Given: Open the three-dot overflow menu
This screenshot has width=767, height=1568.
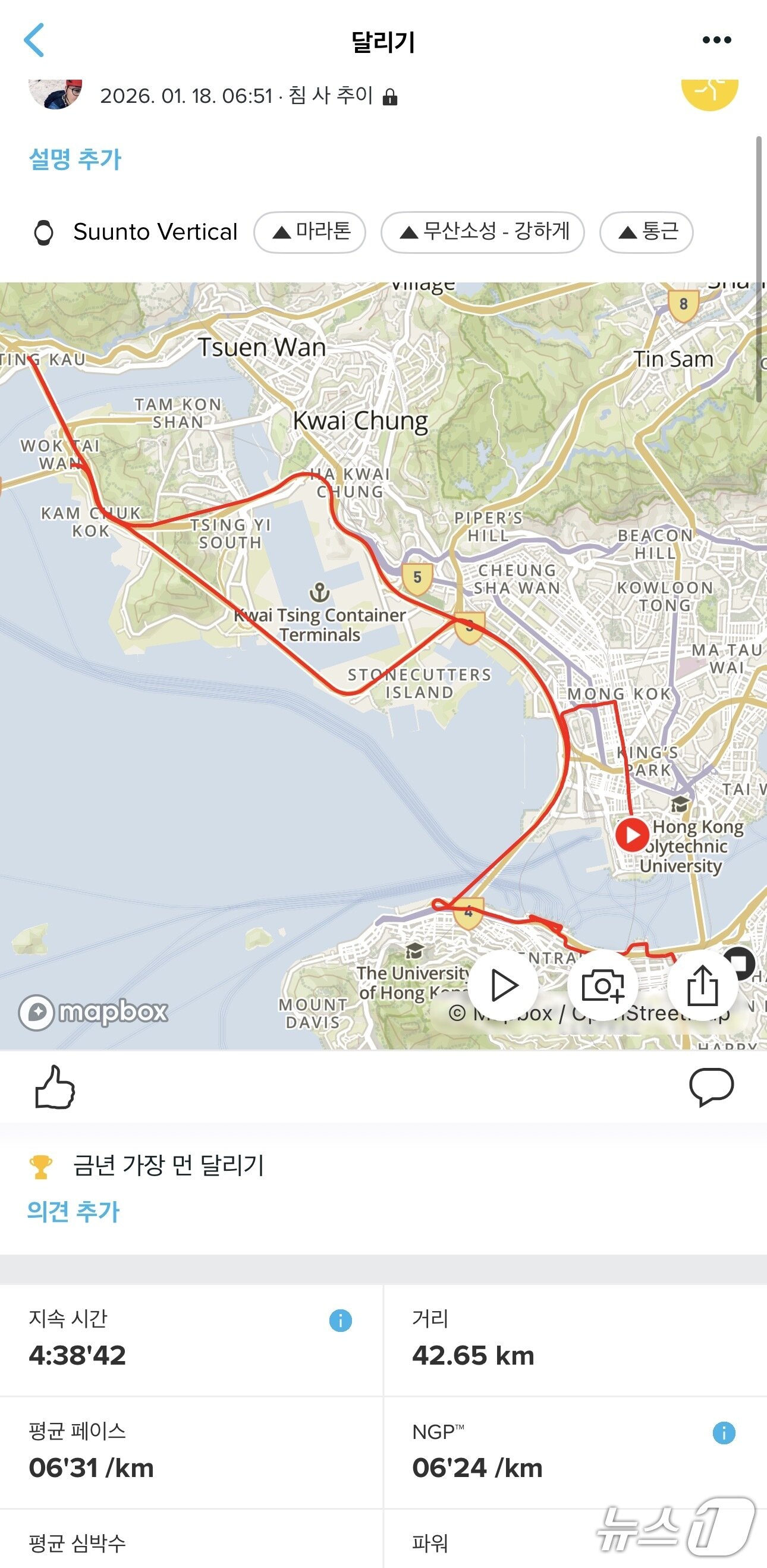Looking at the screenshot, I should [716, 40].
